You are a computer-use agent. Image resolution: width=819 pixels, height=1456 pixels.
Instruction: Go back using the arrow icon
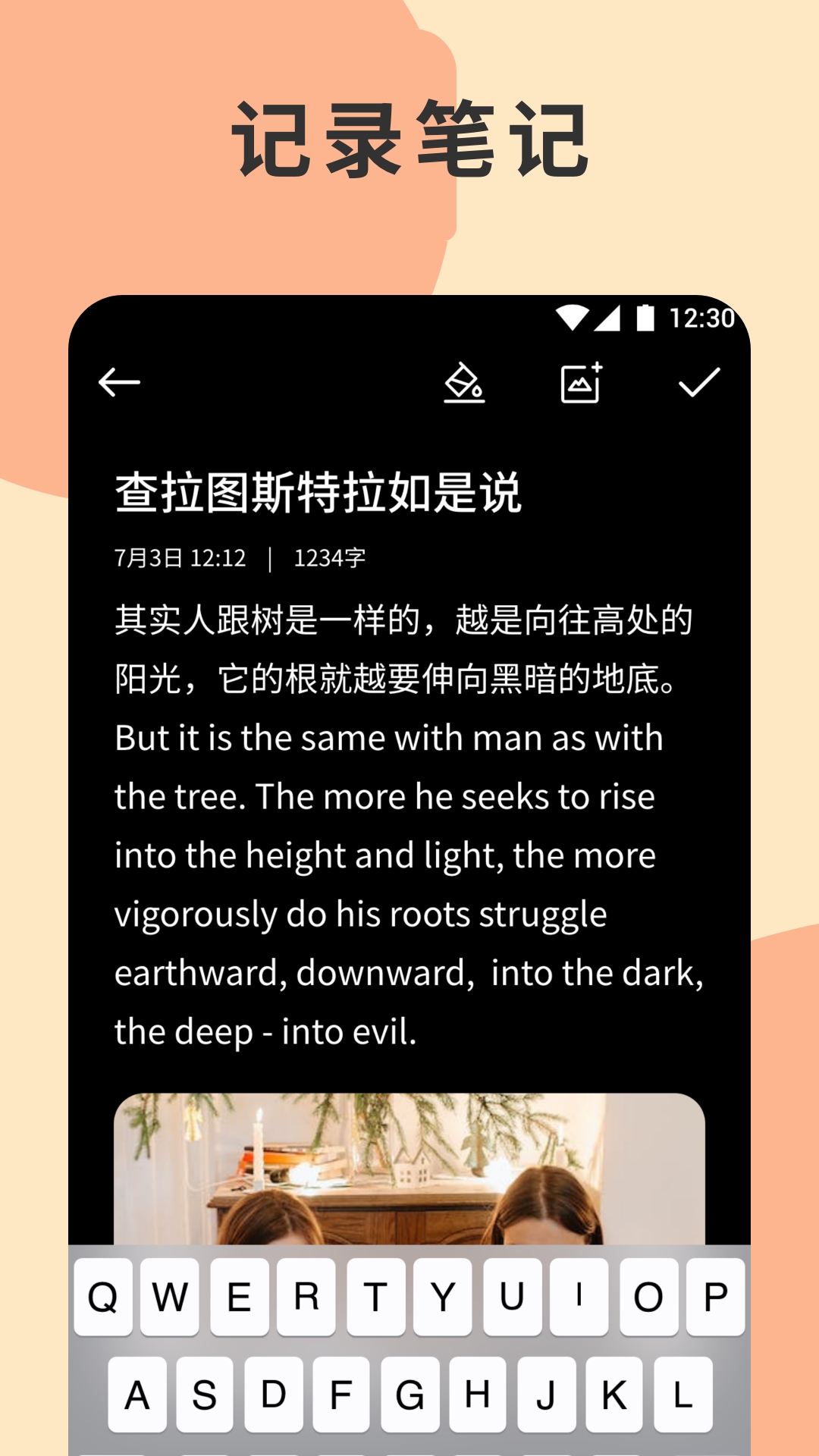[119, 383]
